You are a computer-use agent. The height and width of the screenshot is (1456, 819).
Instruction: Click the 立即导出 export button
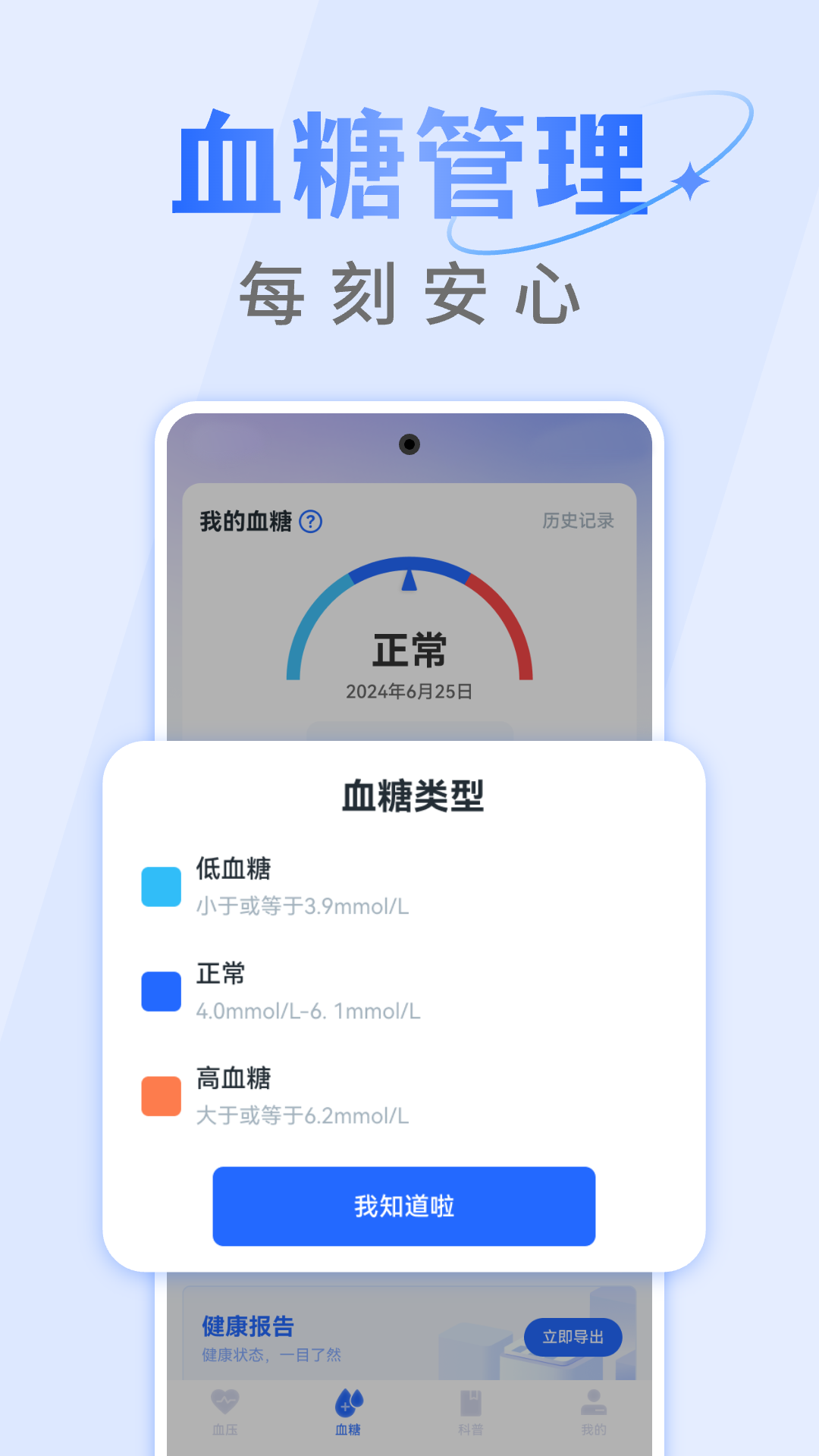(574, 1338)
